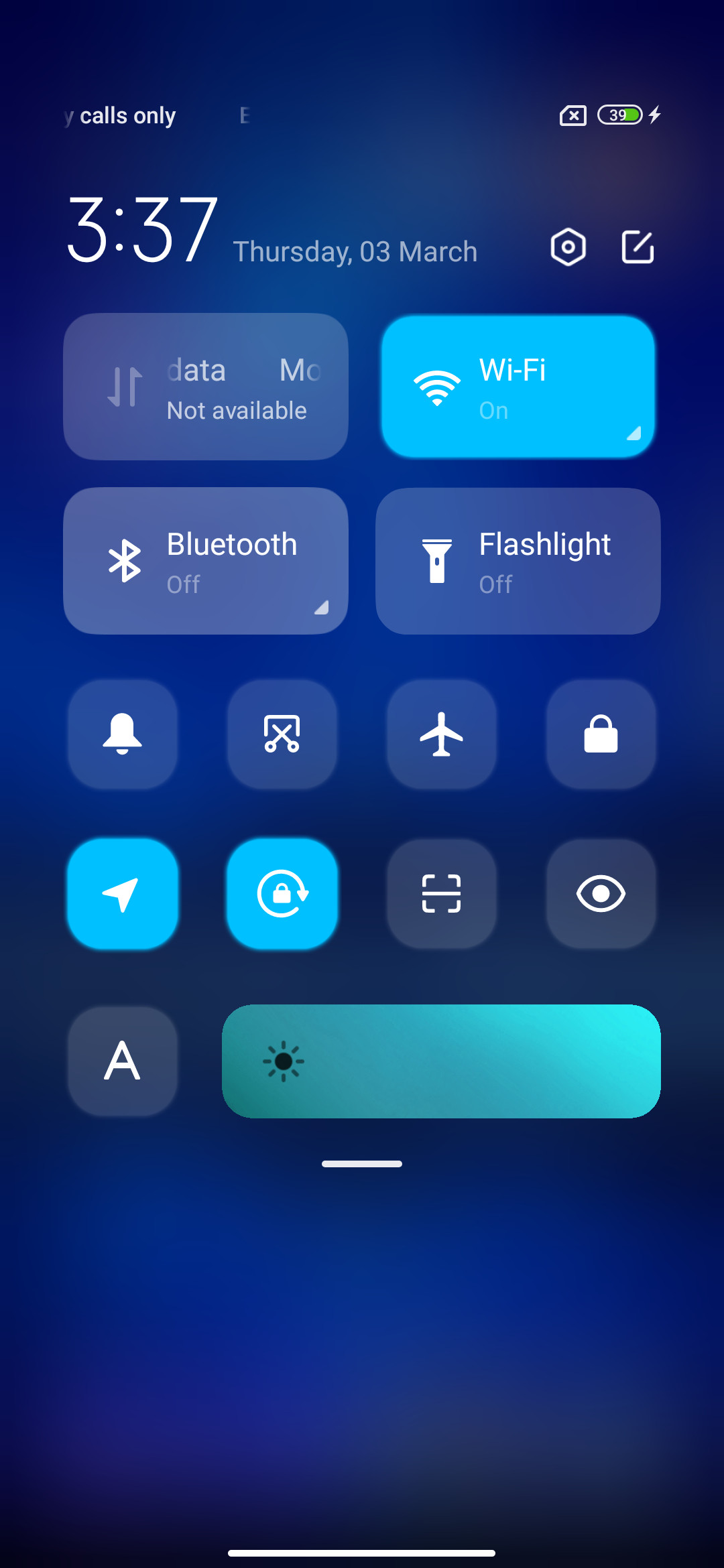The width and height of the screenshot is (724, 1568).
Task: Toggle auto brightness with the A button
Action: (123, 1061)
